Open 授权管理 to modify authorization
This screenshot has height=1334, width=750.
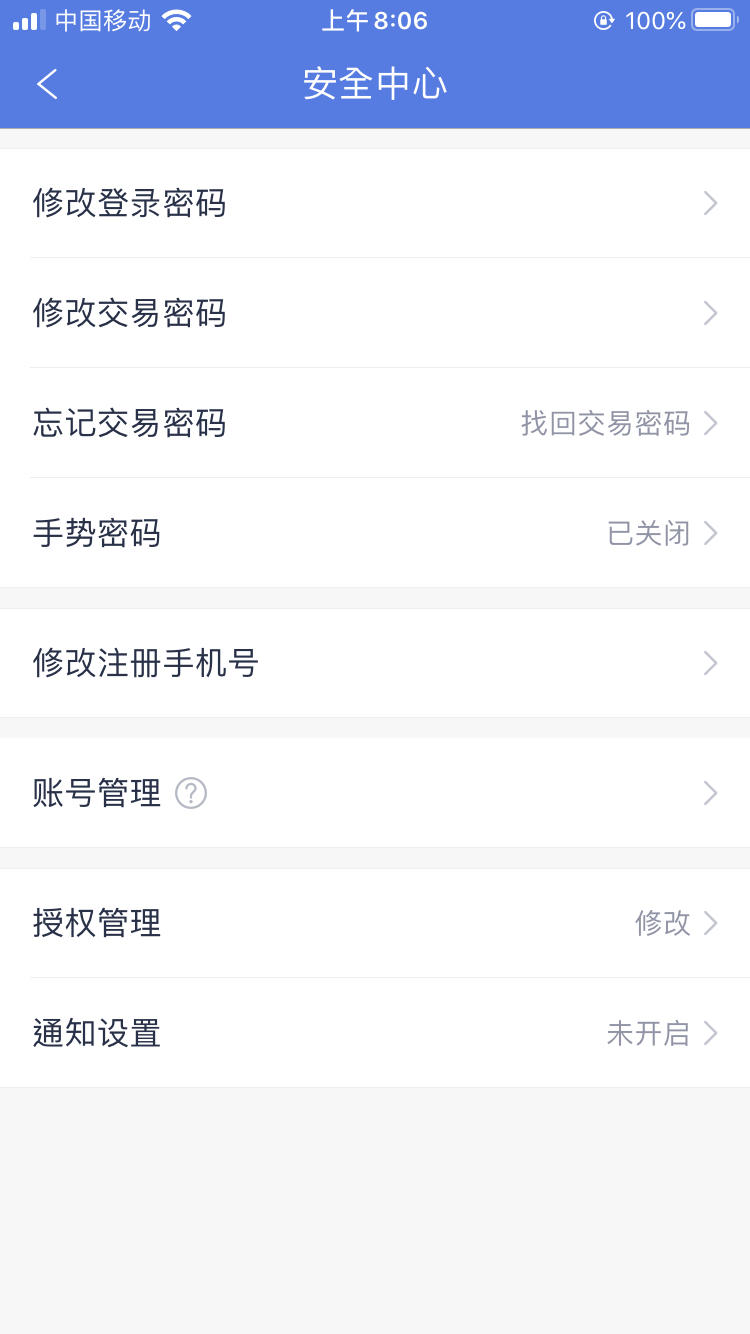(375, 923)
